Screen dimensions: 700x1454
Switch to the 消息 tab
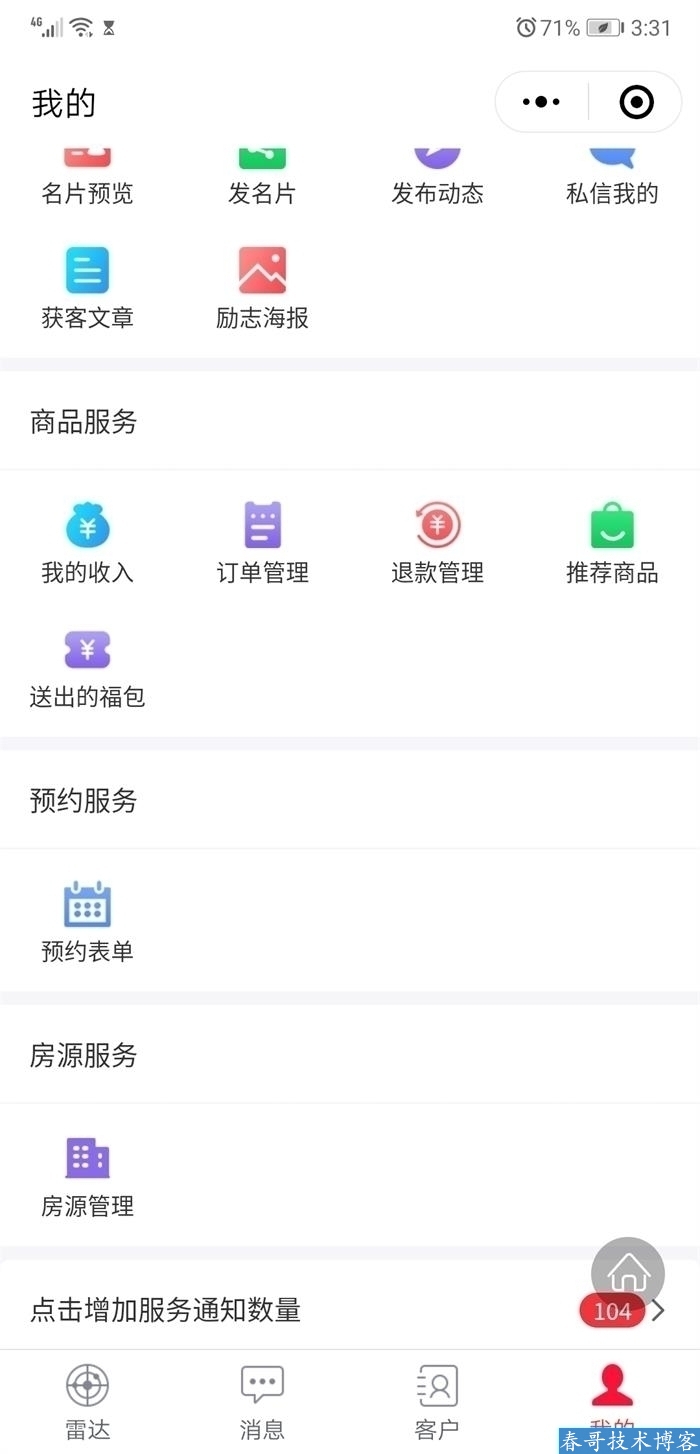[262, 1402]
